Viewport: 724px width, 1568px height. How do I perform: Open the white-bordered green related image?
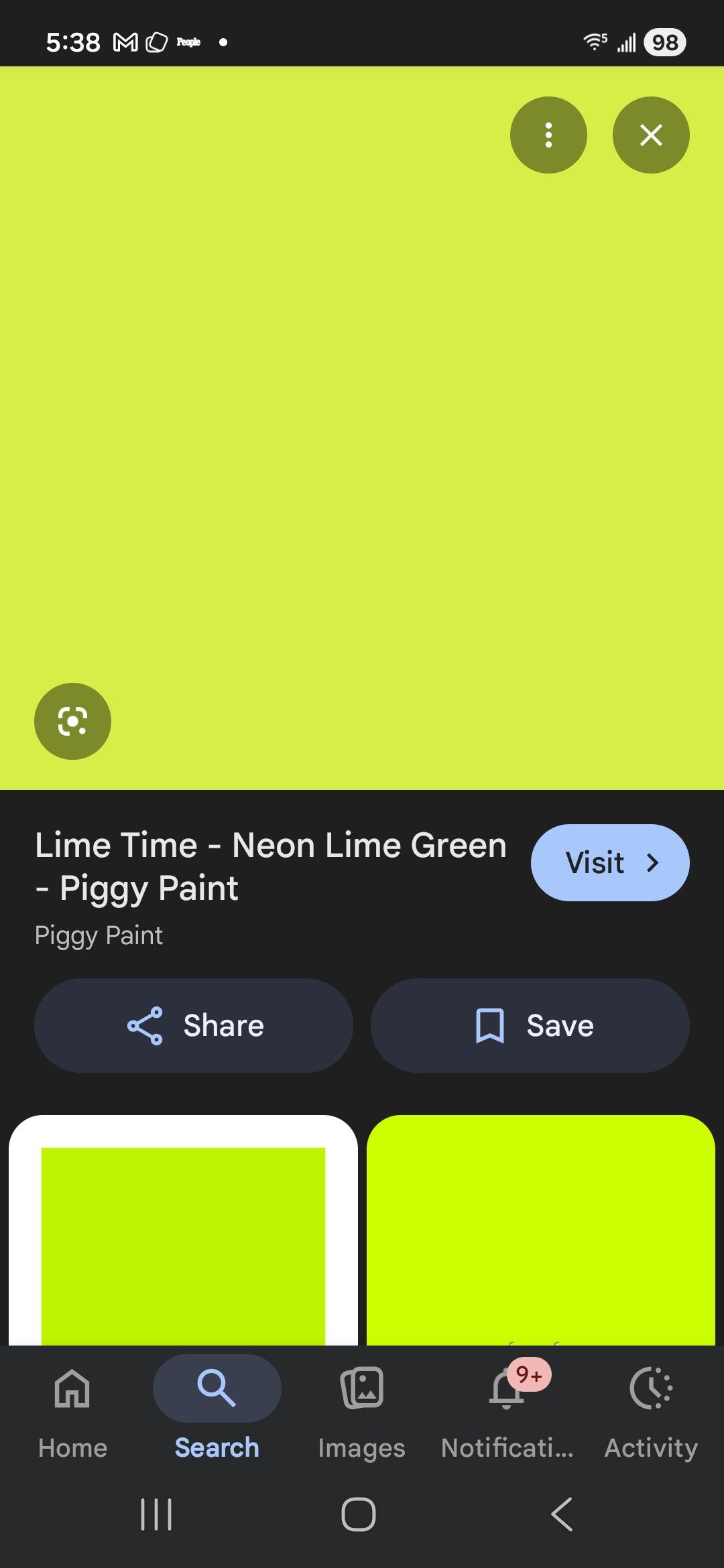[183, 1230]
